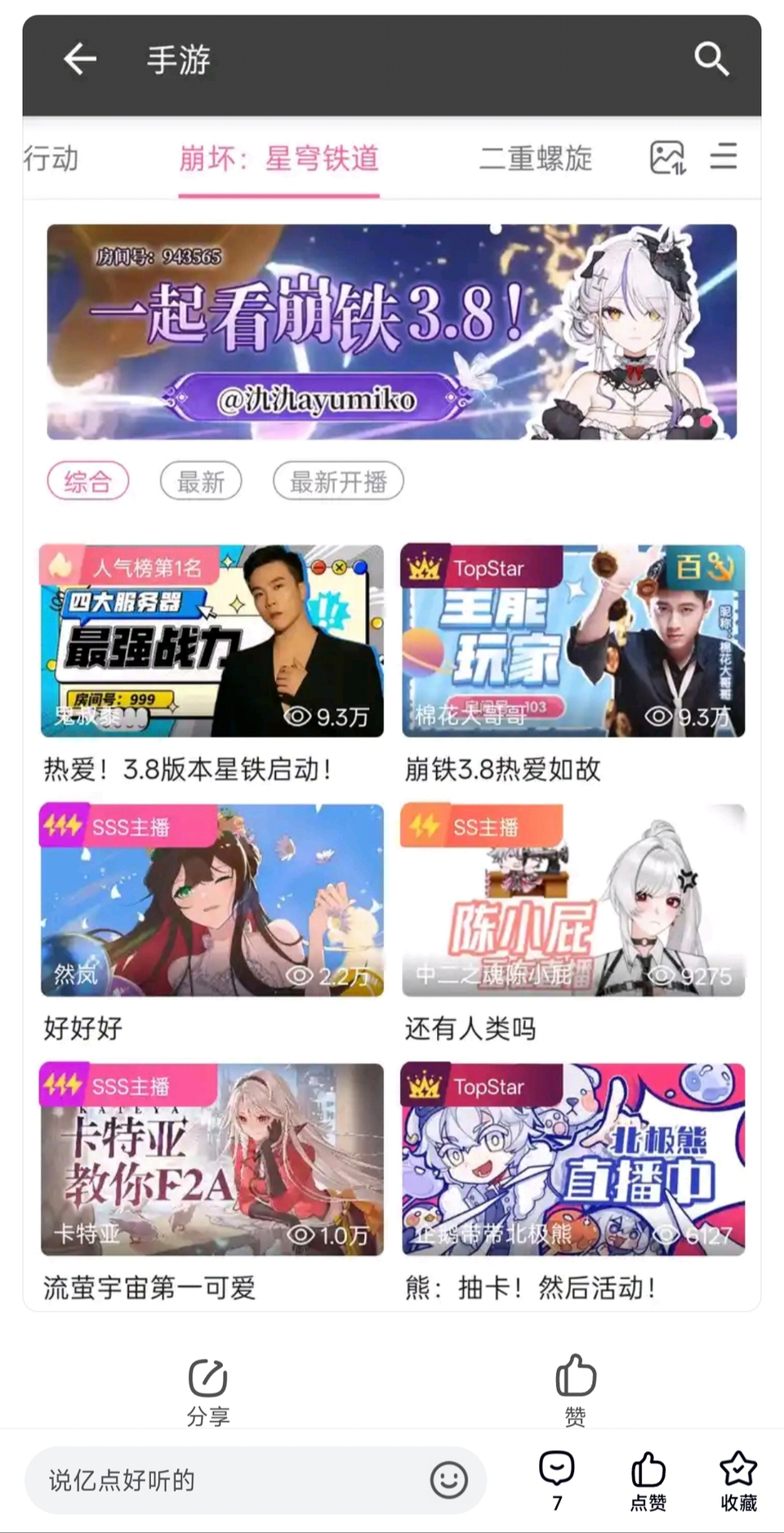Tap the 赞 thumbs-up below the image

pos(576,1391)
